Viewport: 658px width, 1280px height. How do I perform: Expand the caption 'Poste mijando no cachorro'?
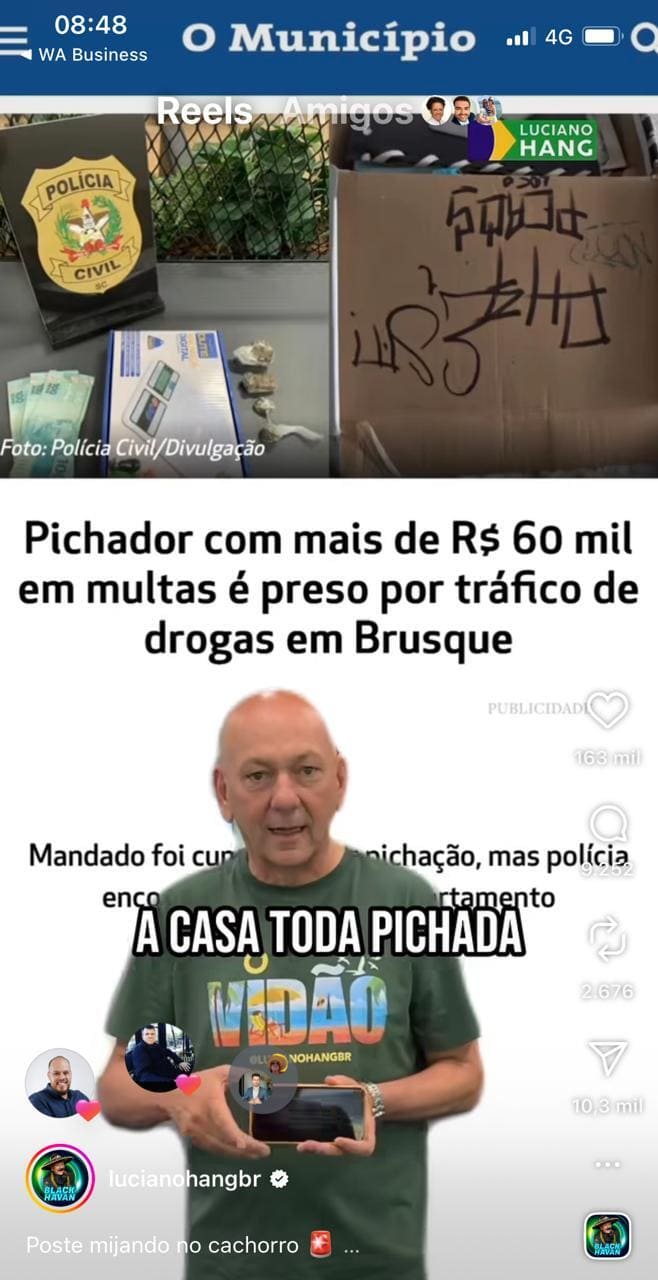click(x=351, y=1246)
